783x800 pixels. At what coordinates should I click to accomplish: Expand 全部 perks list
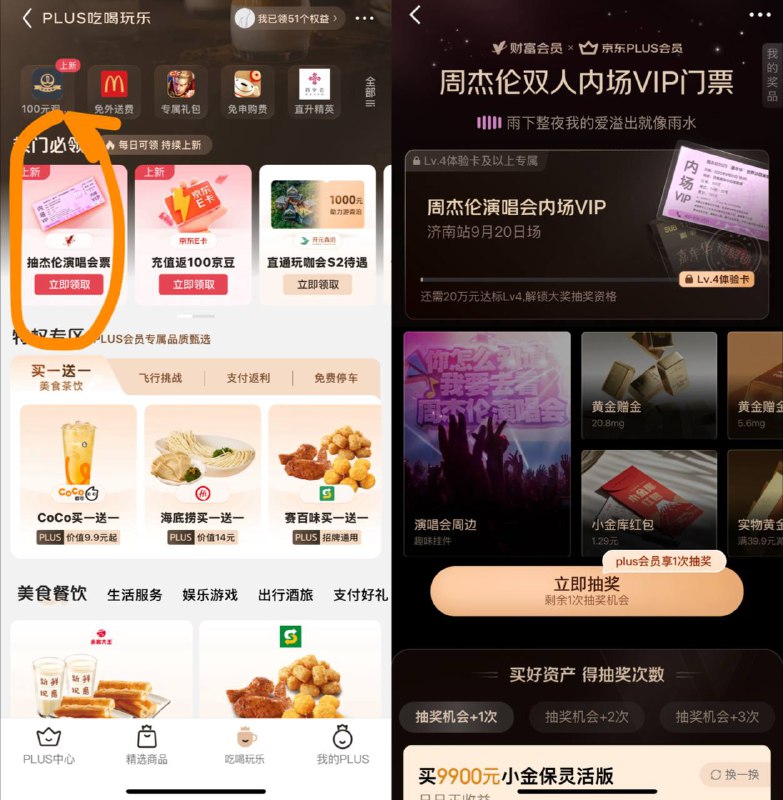pyautogui.click(x=370, y=92)
